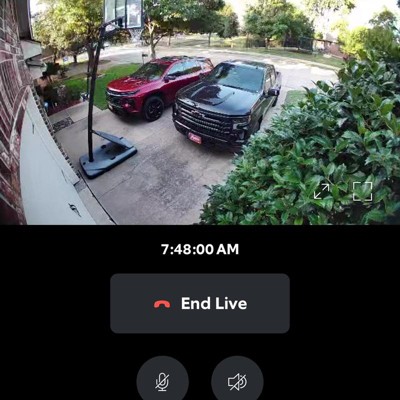The image size is (400, 400).
Task: Unmute the microphone
Action: (x=163, y=380)
